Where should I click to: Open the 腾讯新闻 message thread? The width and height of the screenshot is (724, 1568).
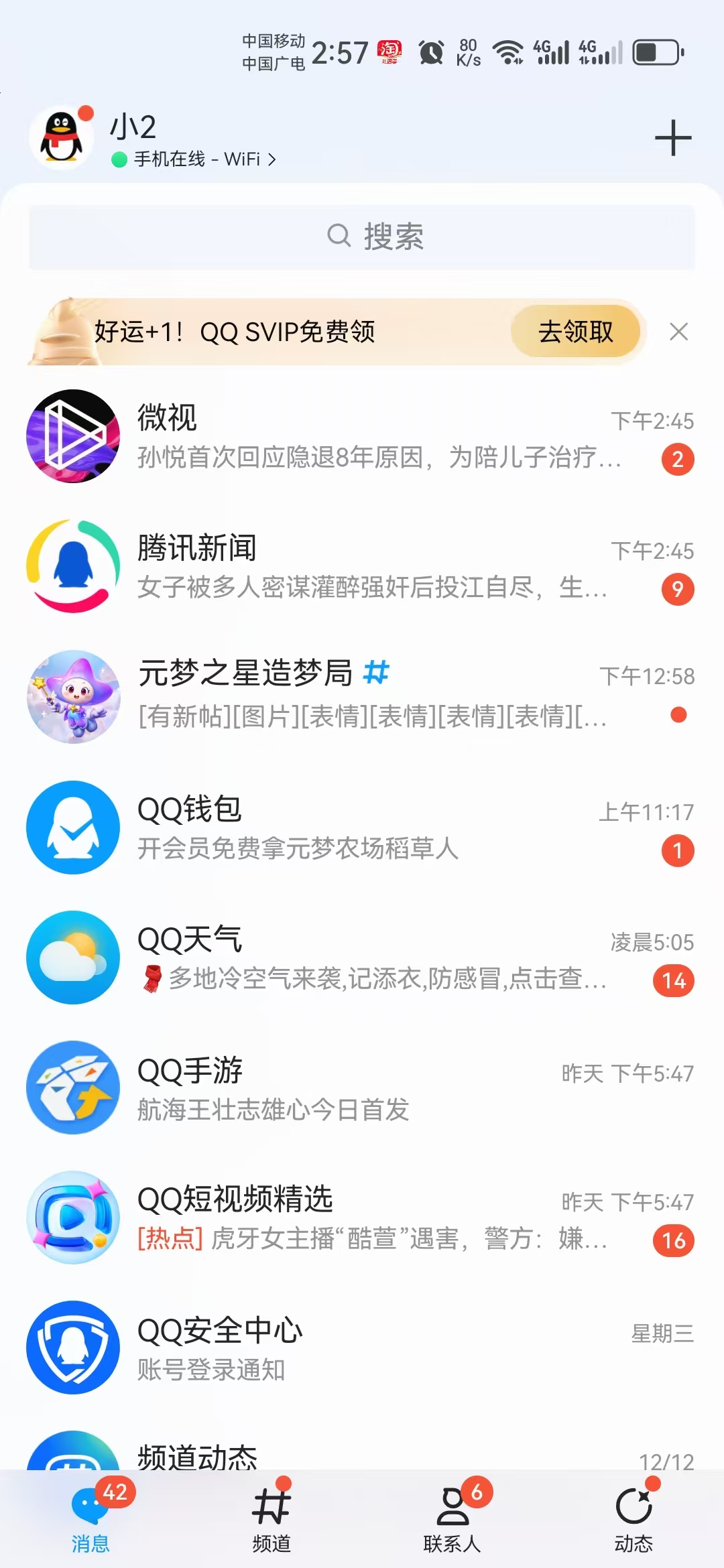pyautogui.click(x=362, y=567)
